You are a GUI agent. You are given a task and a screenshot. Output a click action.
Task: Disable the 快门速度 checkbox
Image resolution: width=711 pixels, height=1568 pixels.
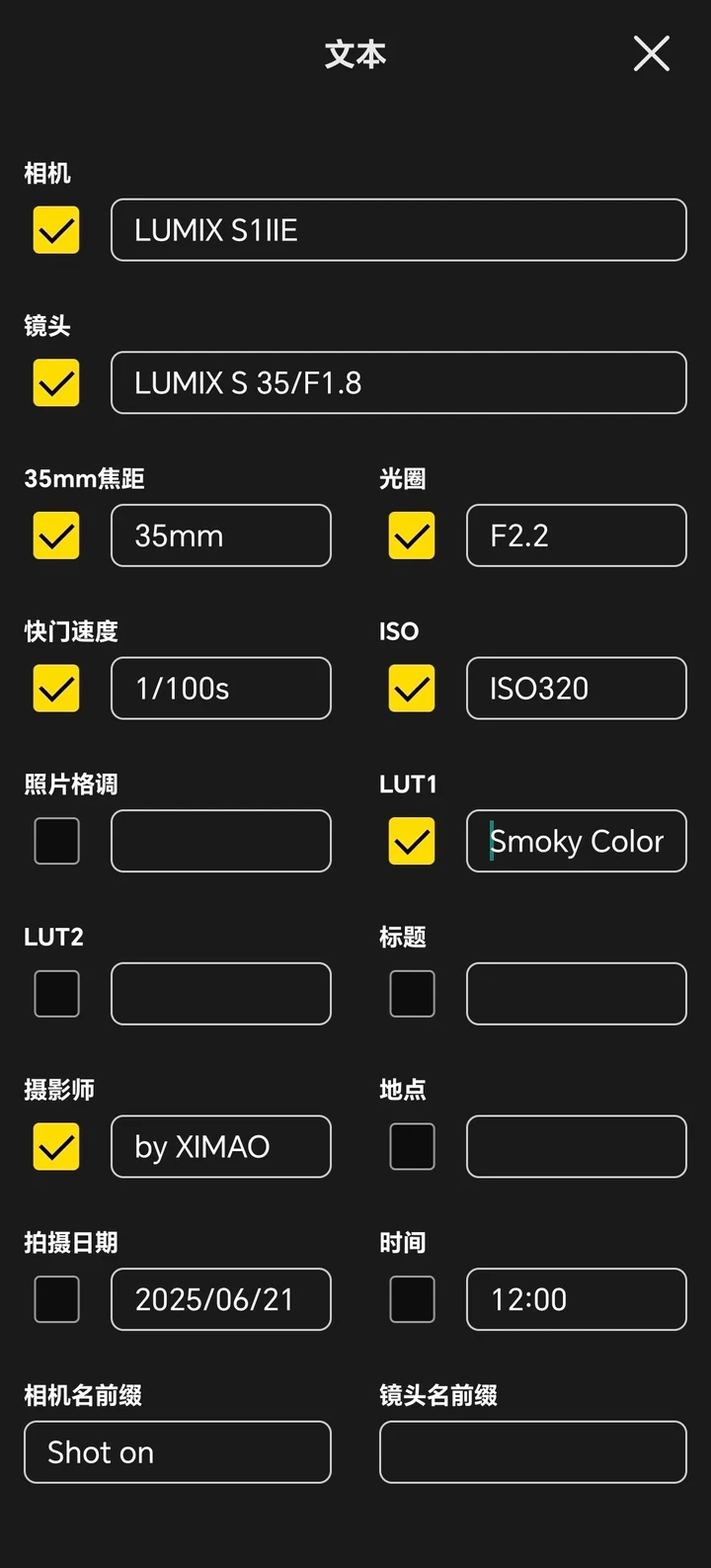(56, 688)
